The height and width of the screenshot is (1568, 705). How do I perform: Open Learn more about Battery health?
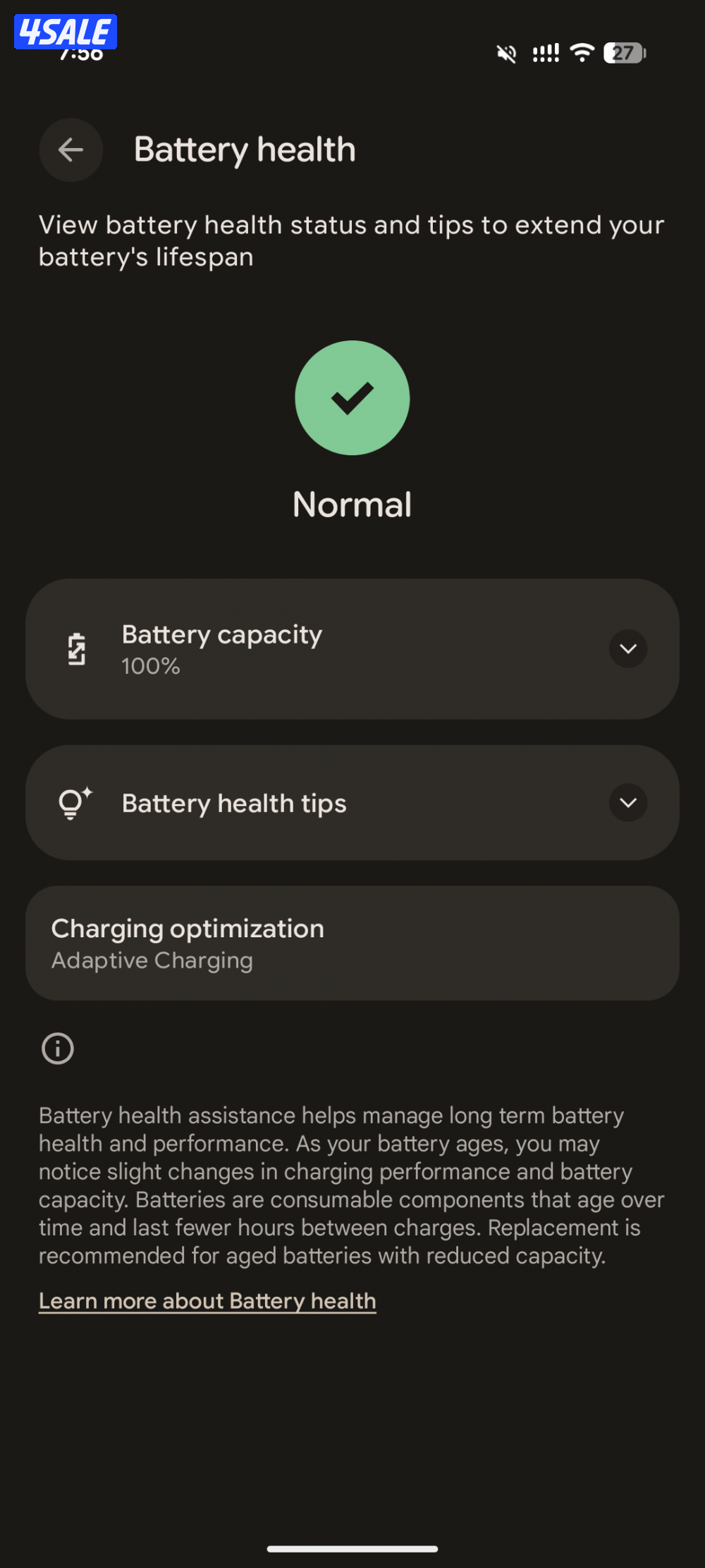click(x=207, y=1300)
